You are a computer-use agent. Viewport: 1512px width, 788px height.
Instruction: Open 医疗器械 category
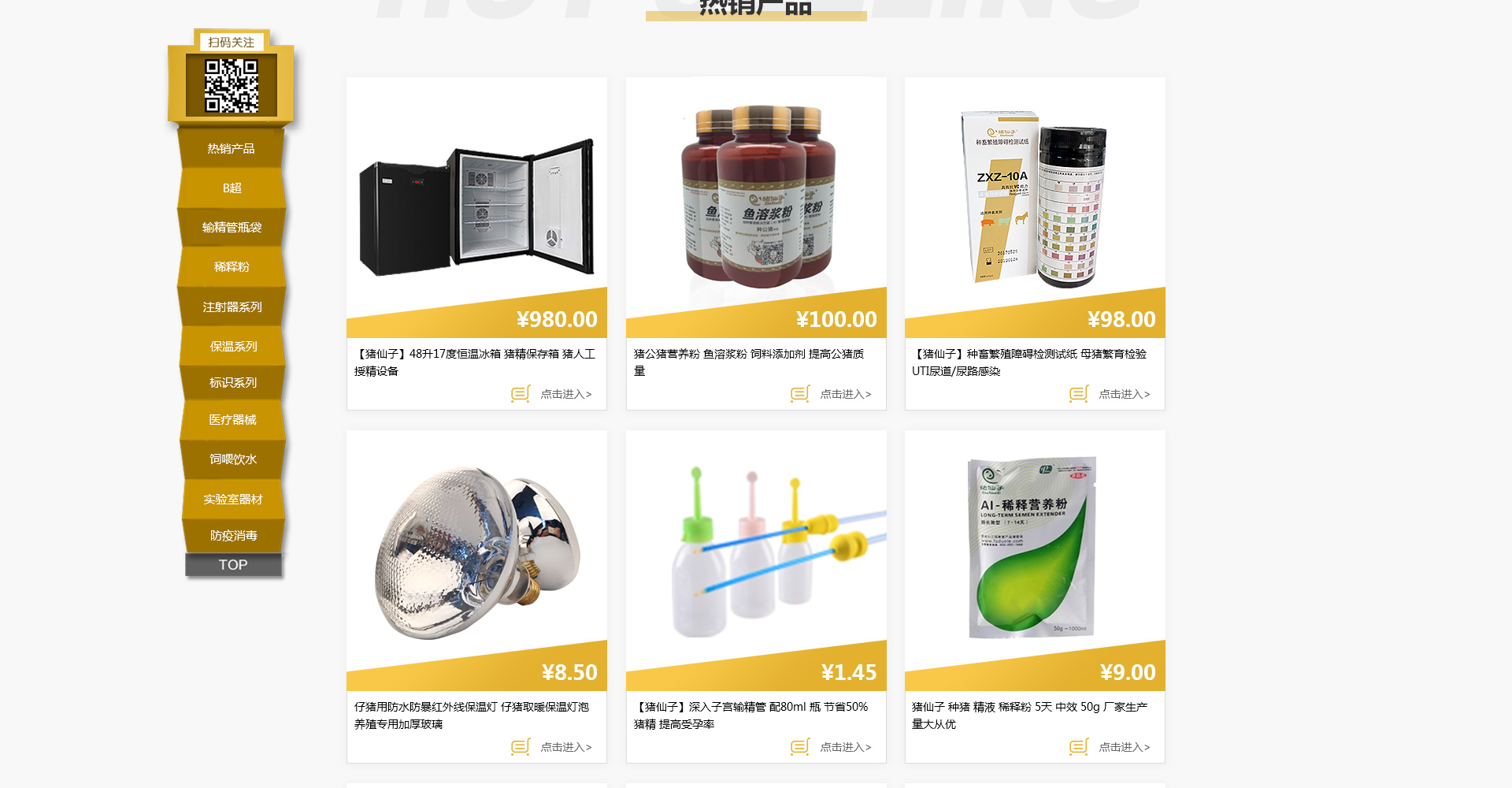coord(233,420)
